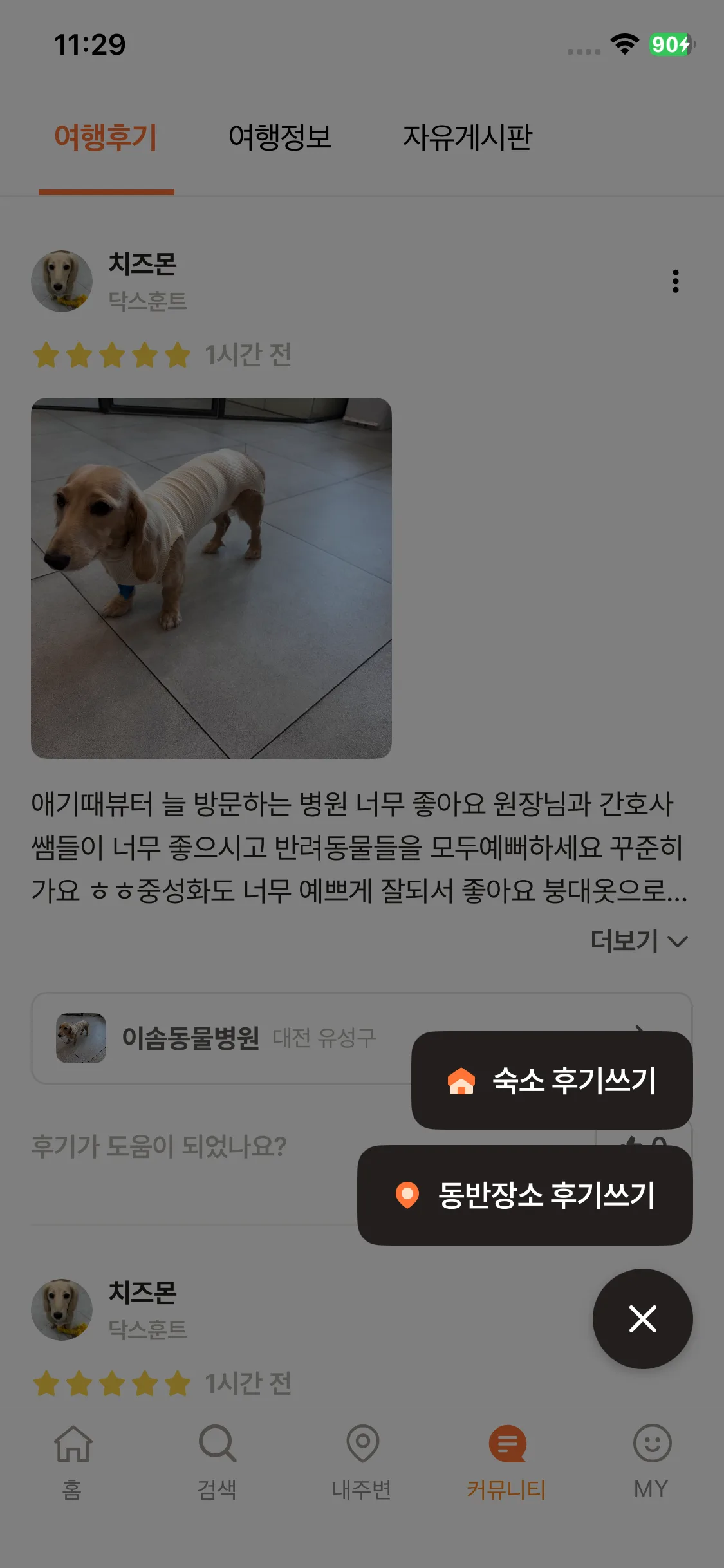Image resolution: width=724 pixels, height=1568 pixels.
Task: Select 동반장소 후기쓰기 option
Action: coord(524,1195)
